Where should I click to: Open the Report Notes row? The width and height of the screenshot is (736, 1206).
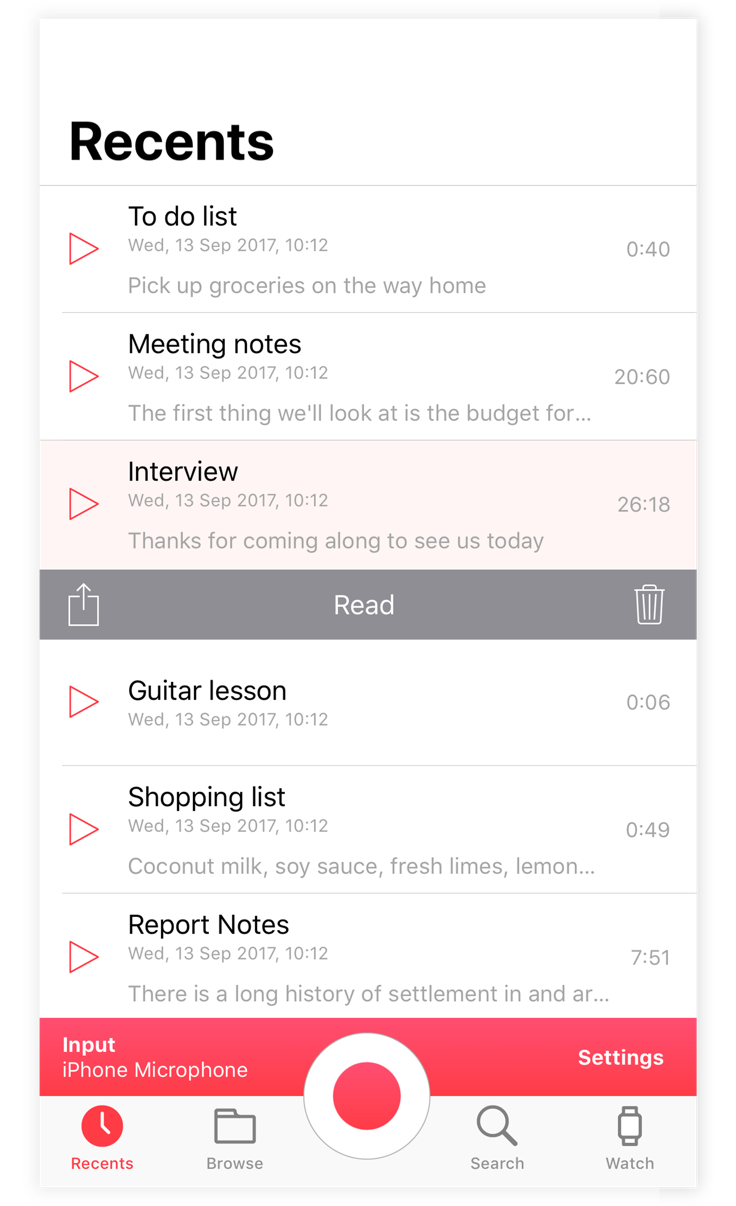(360, 957)
